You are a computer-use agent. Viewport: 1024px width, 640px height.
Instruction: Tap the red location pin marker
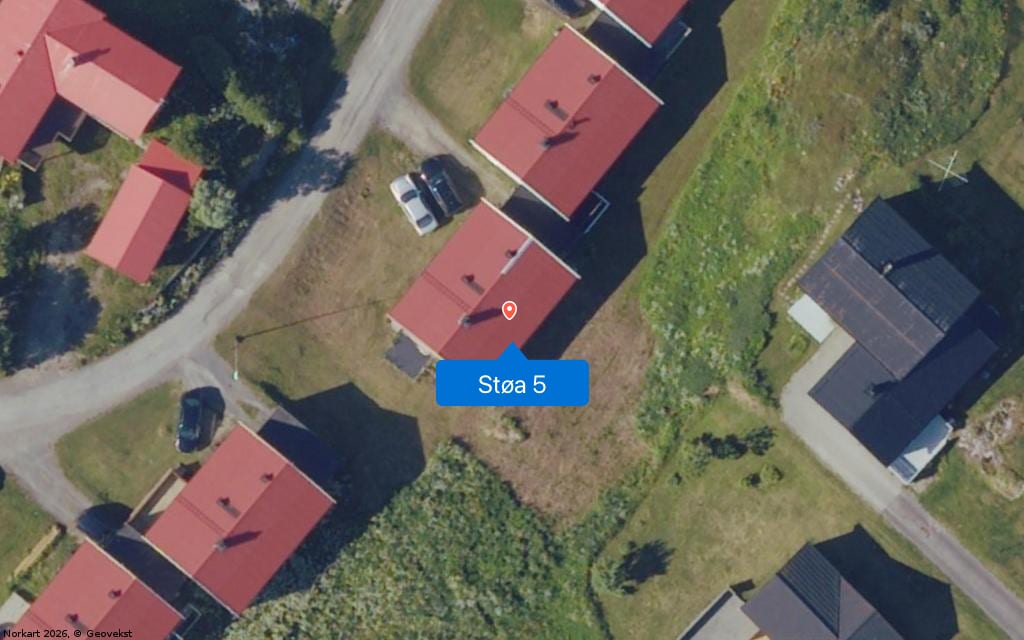(x=509, y=311)
